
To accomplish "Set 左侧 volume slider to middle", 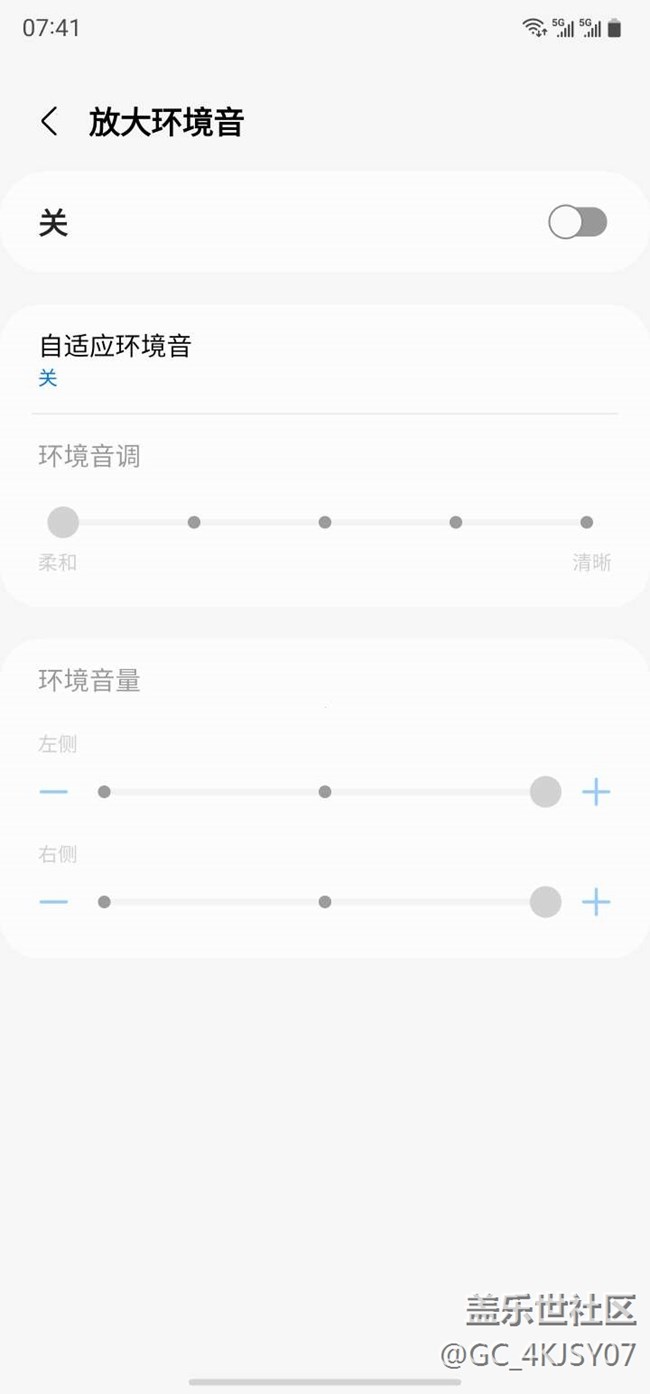I will (325, 792).
